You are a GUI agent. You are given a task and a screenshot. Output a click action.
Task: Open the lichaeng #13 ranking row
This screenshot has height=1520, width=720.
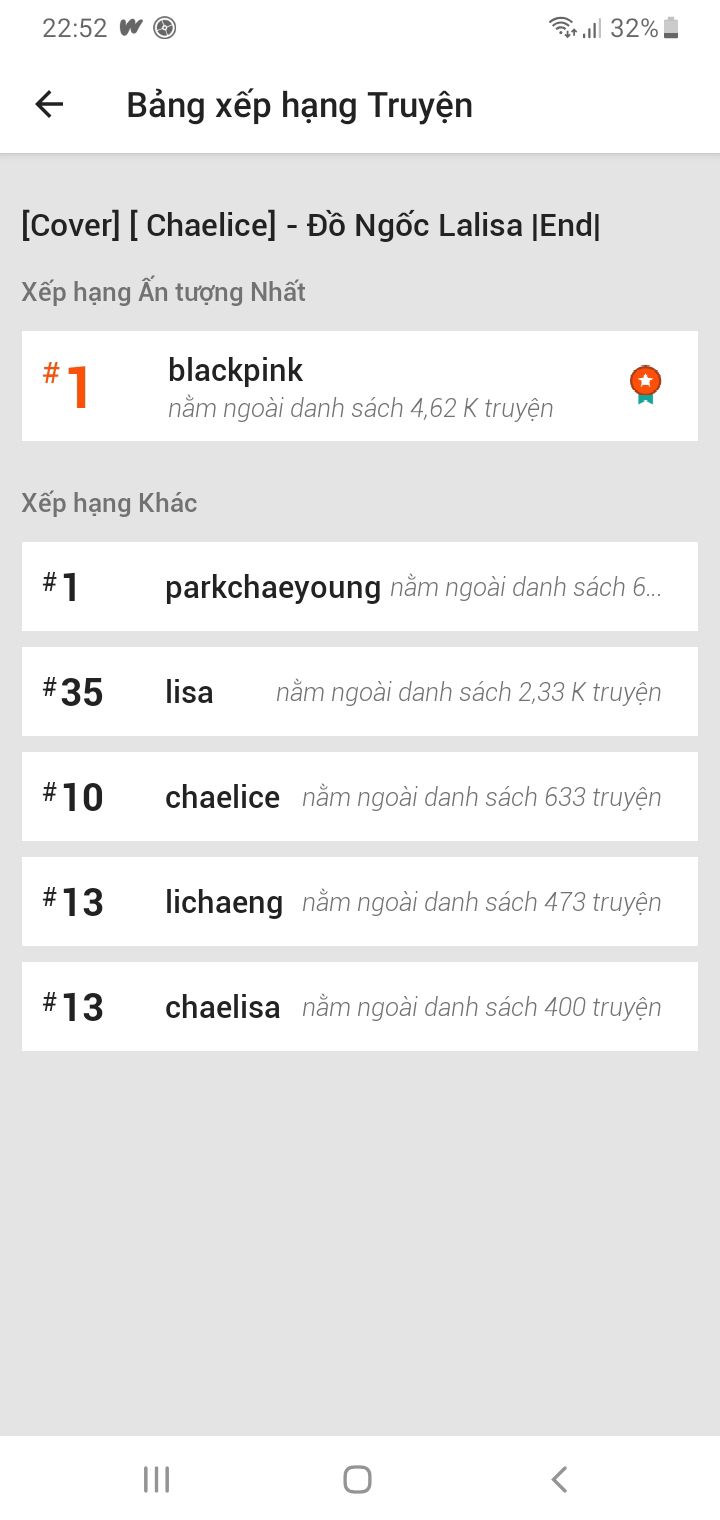360,901
